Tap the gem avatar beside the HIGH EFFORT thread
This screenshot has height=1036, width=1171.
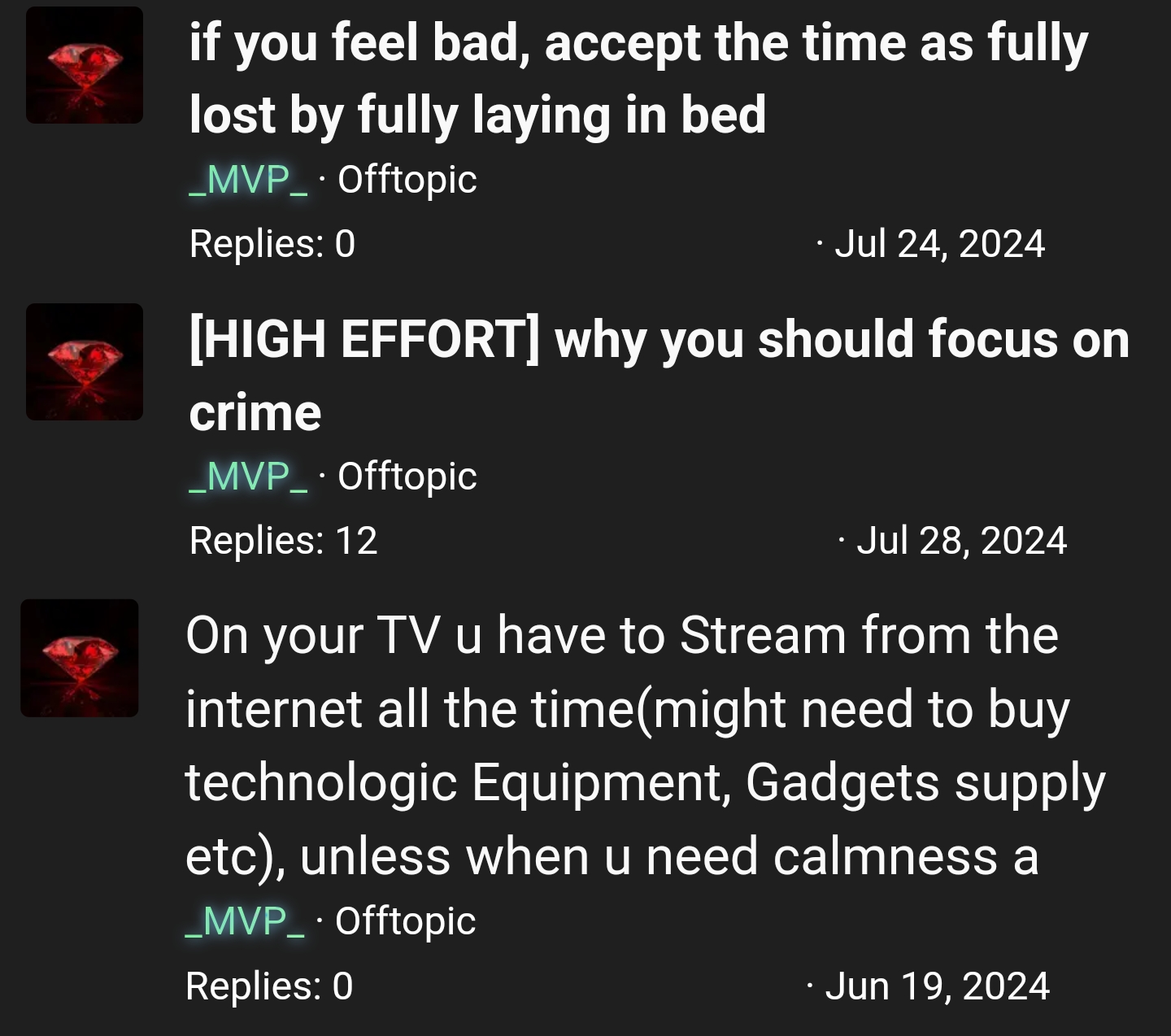tap(85, 362)
